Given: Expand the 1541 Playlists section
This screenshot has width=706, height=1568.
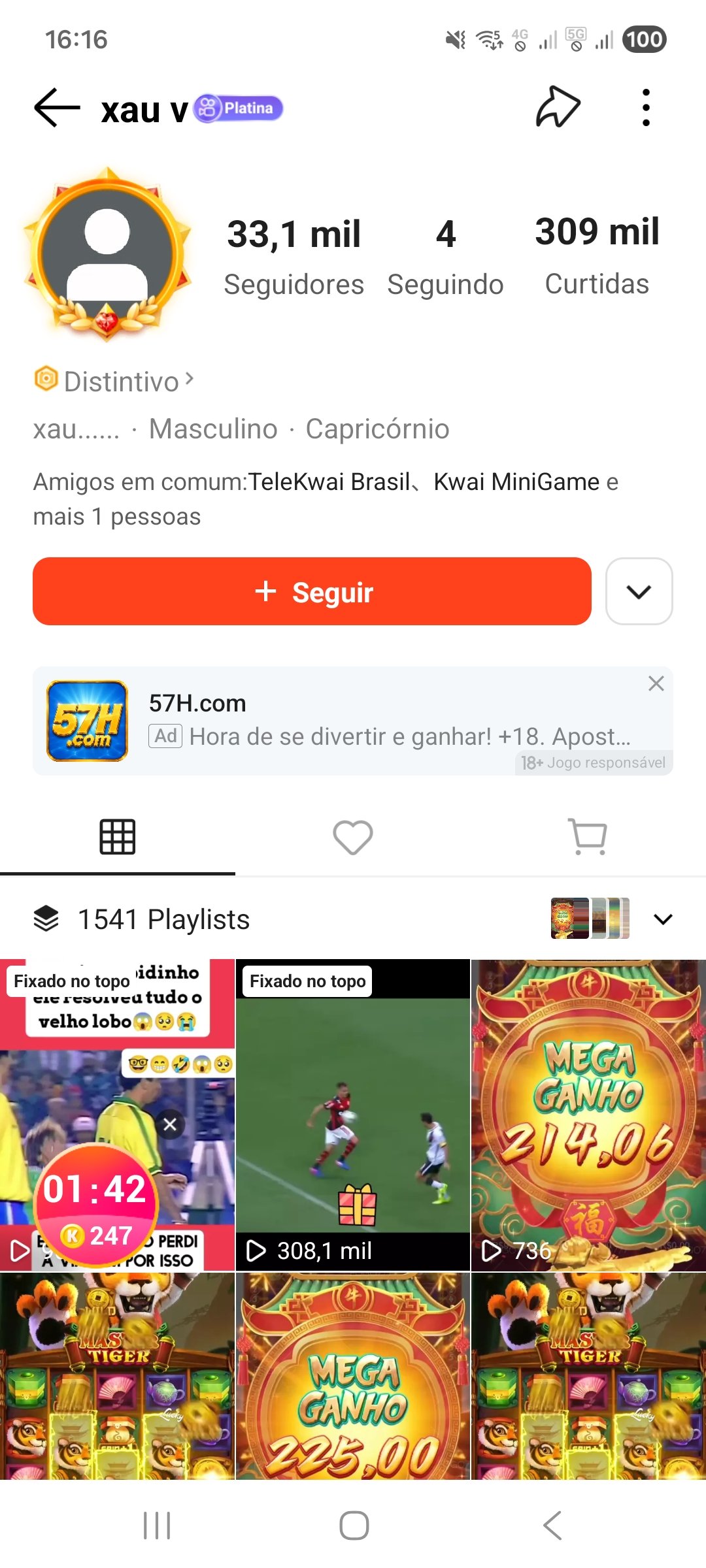Looking at the screenshot, I should point(663,919).
